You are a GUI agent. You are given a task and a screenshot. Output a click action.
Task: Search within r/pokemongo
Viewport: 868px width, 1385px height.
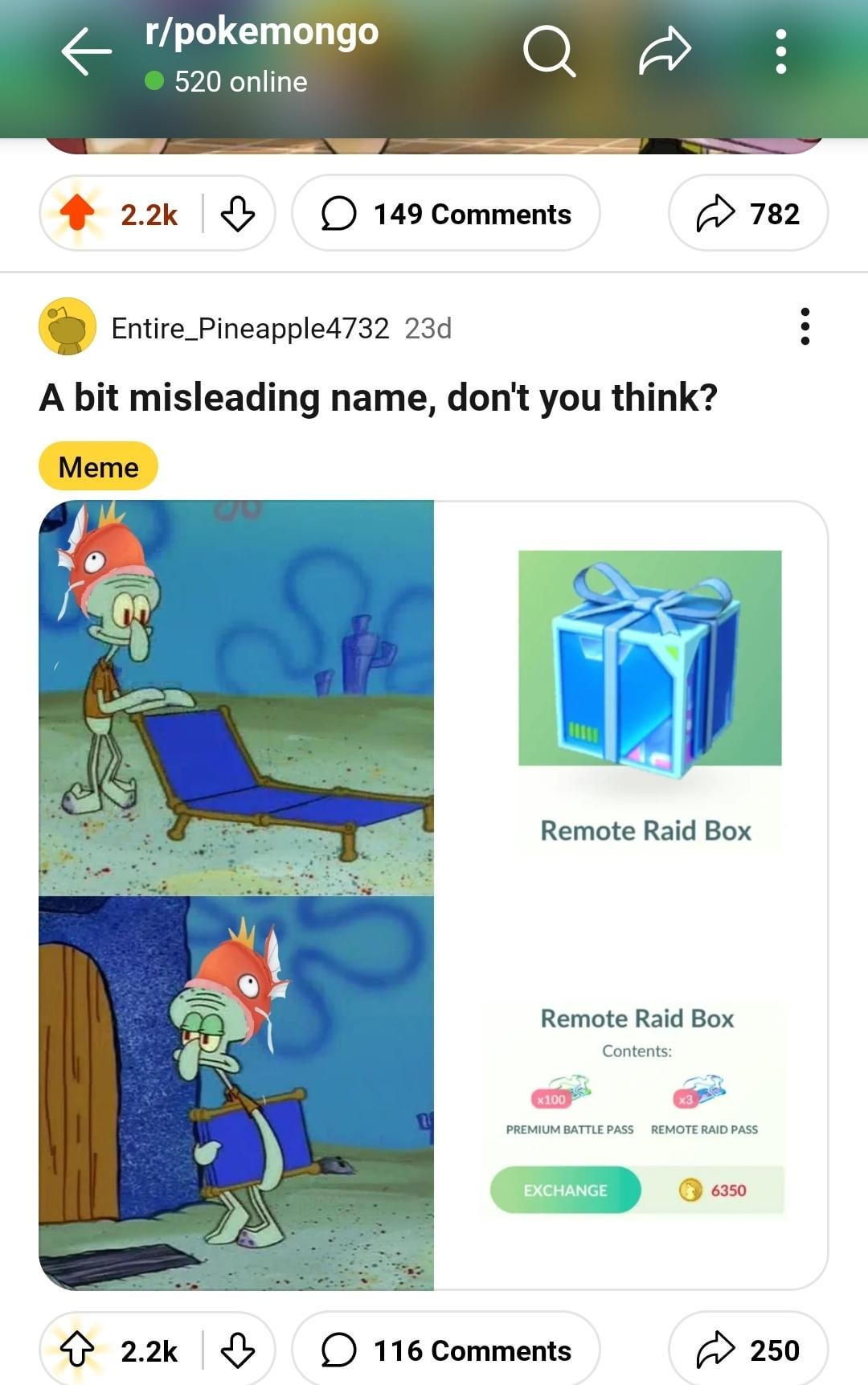point(549,51)
